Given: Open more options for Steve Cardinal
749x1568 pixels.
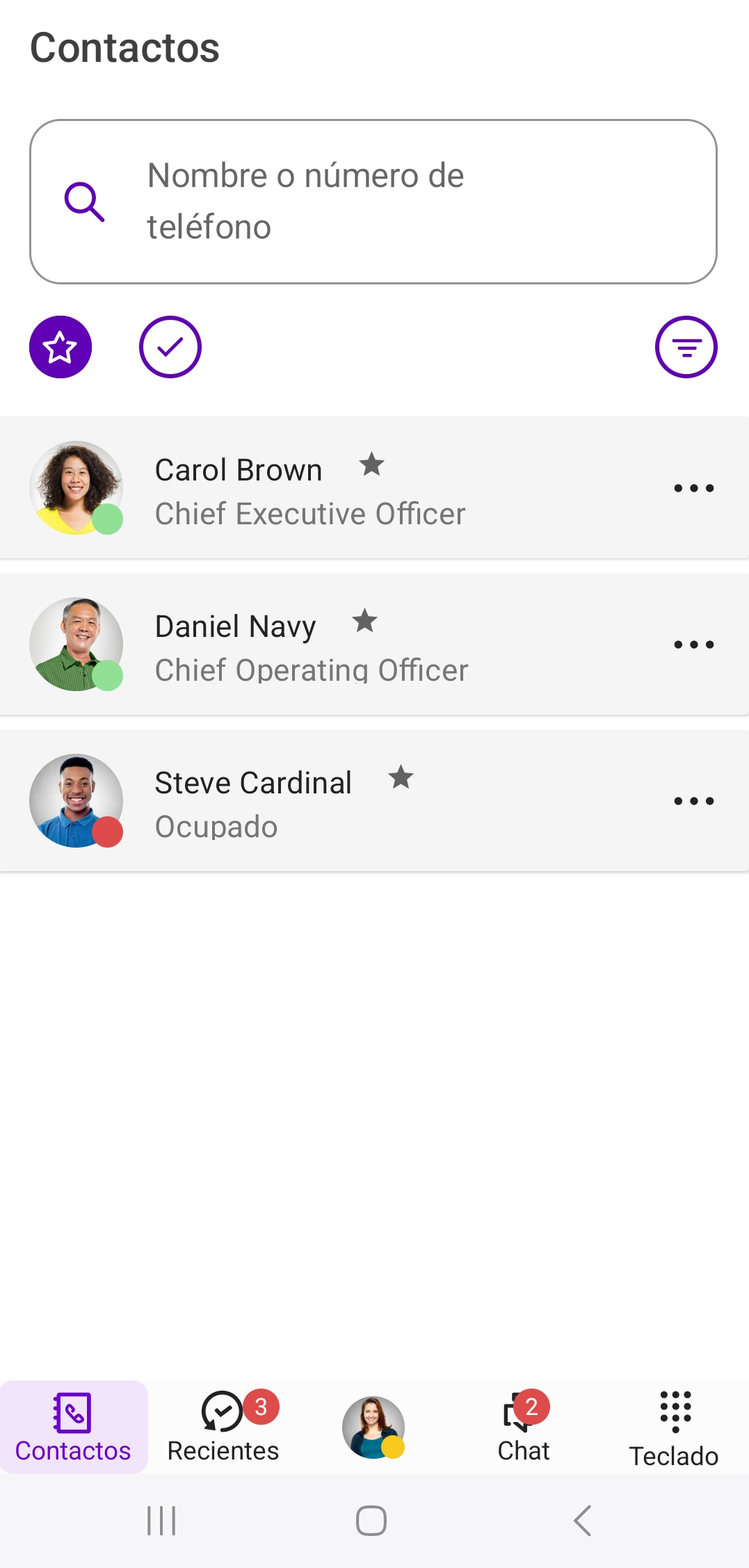Looking at the screenshot, I should click(x=693, y=801).
